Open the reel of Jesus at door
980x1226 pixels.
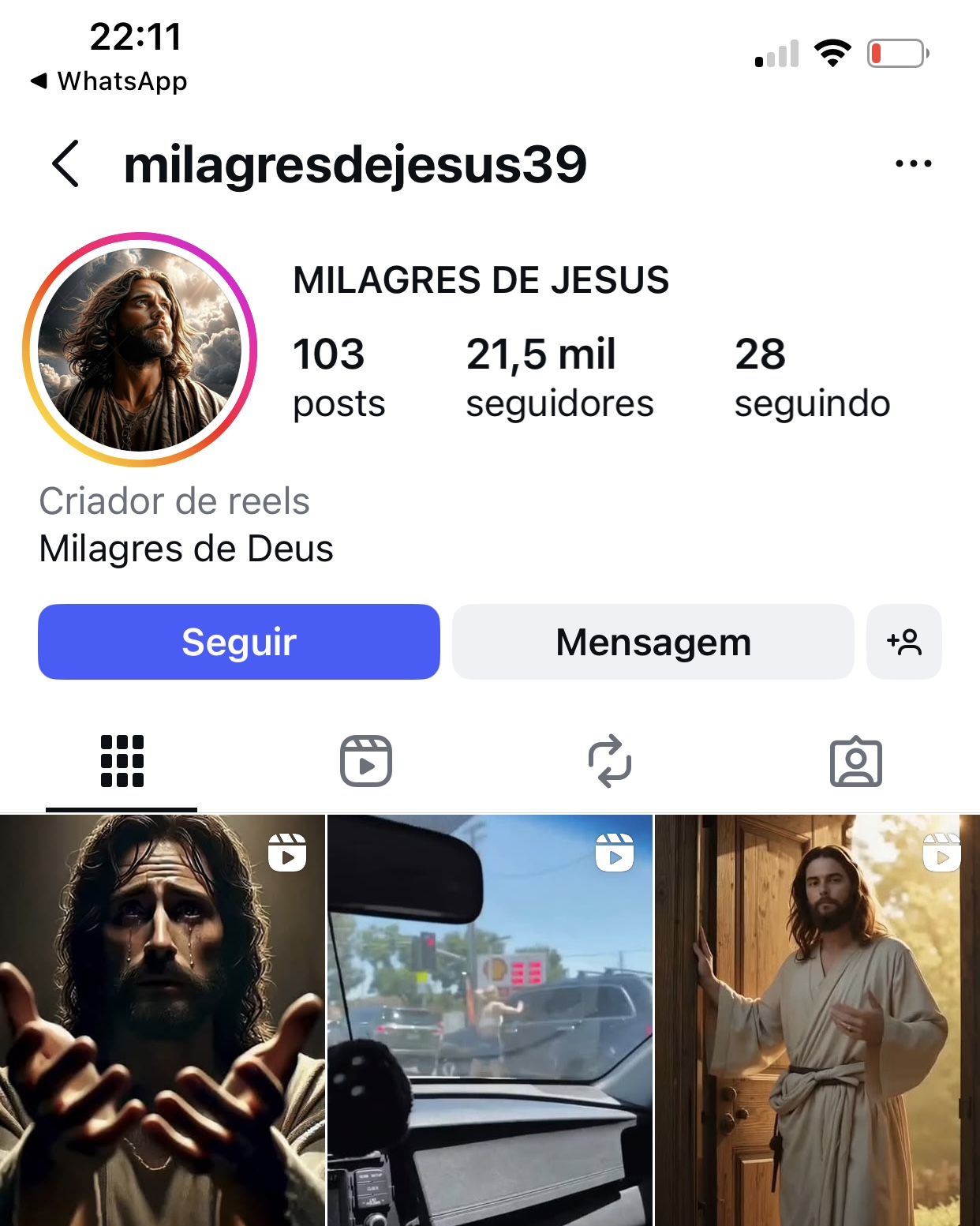(x=817, y=1020)
